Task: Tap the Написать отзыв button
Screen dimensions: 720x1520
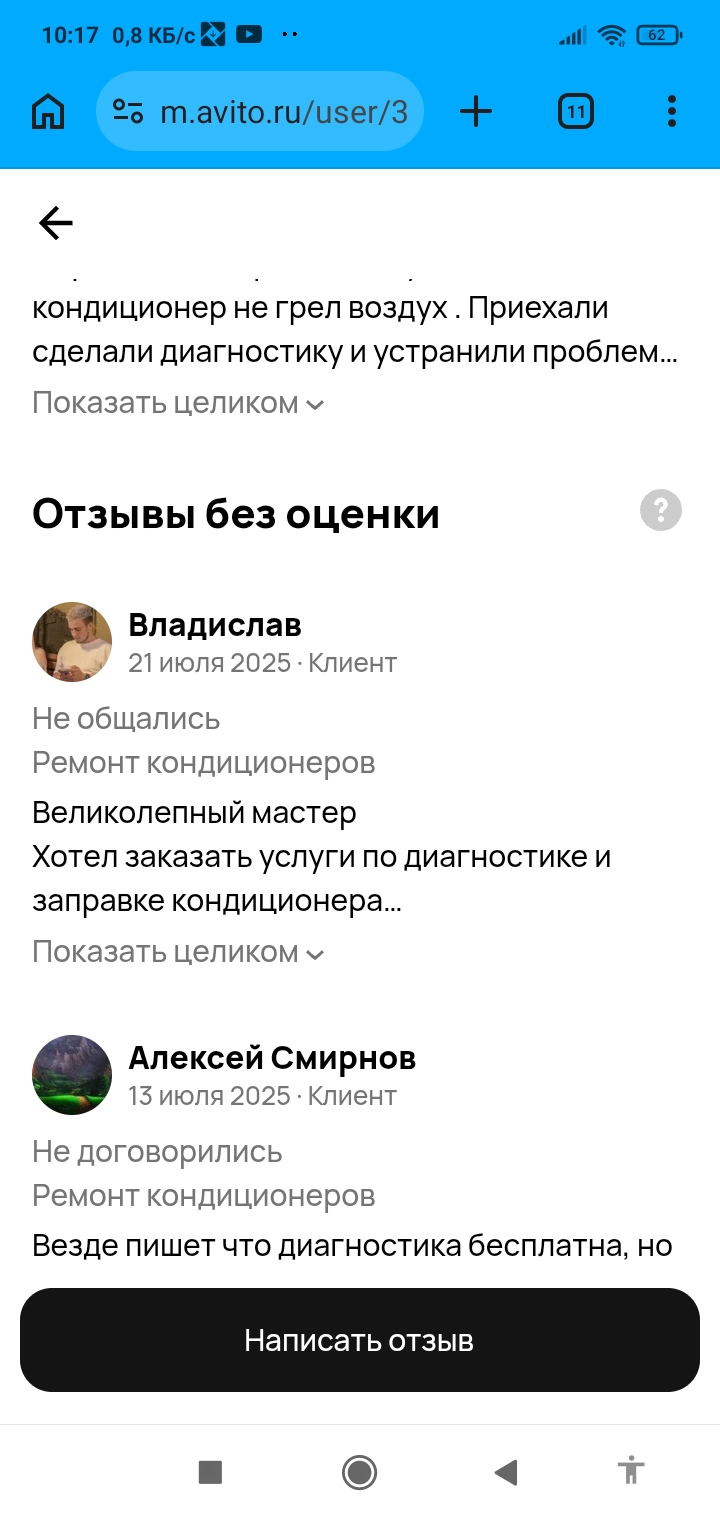Action: (360, 1340)
